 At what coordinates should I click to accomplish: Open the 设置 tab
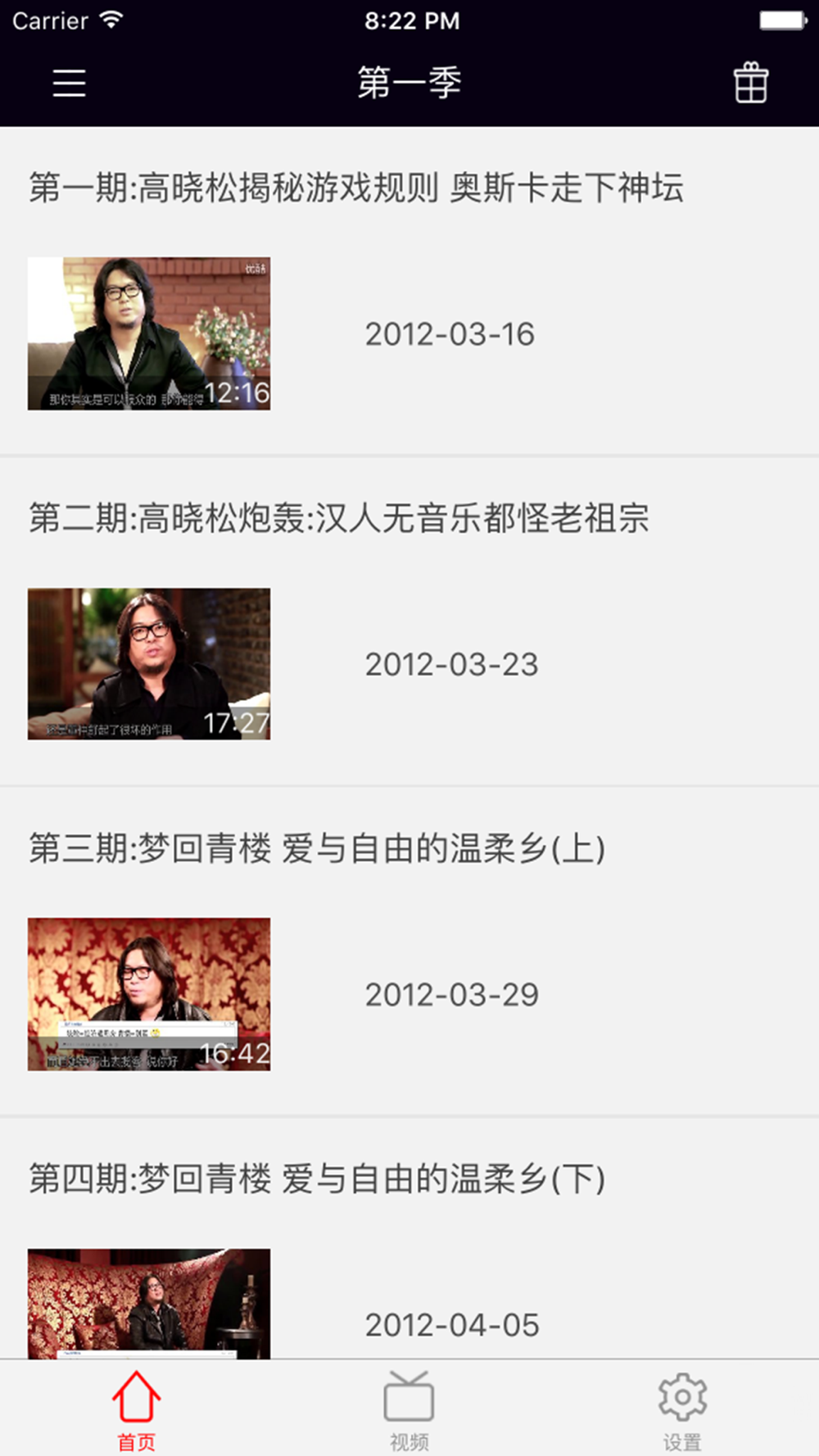pyautogui.click(x=682, y=1410)
